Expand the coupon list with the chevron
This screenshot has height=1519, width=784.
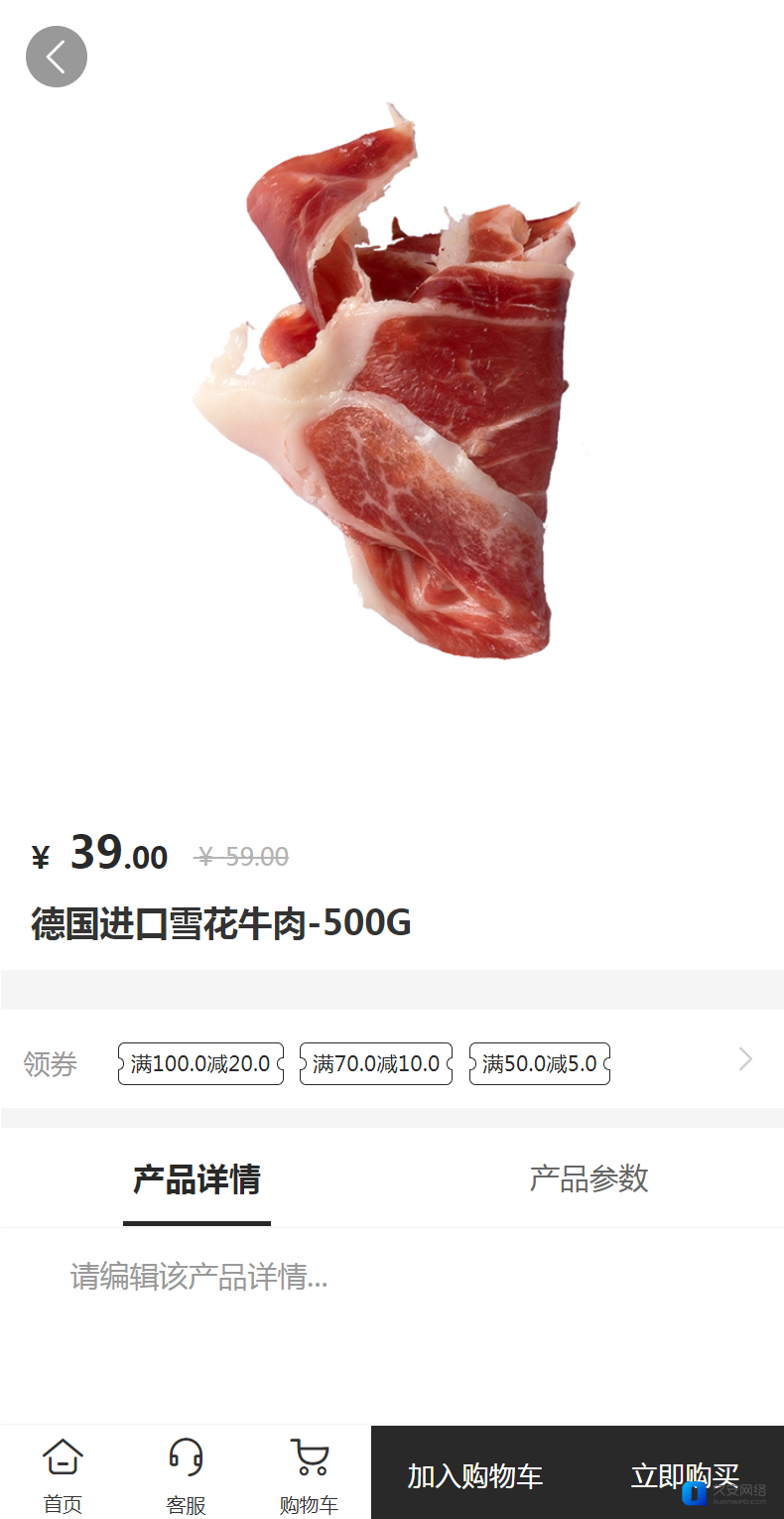(745, 1060)
